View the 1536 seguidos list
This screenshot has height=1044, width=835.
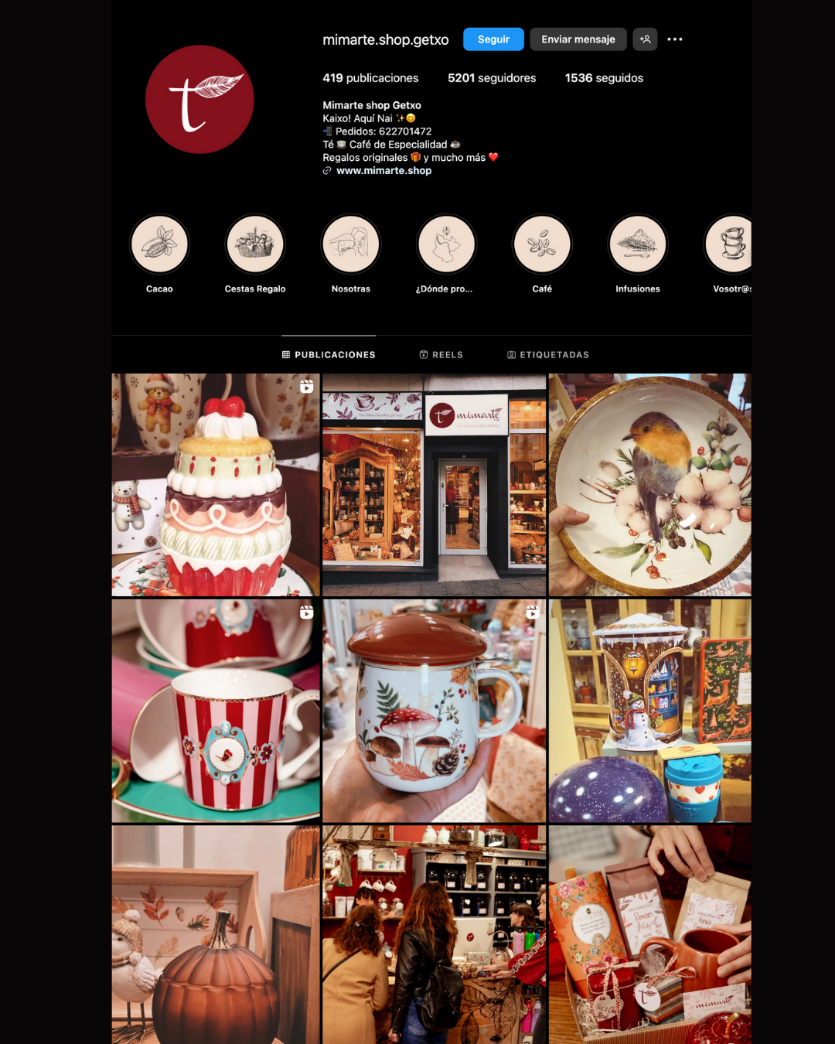tap(604, 78)
